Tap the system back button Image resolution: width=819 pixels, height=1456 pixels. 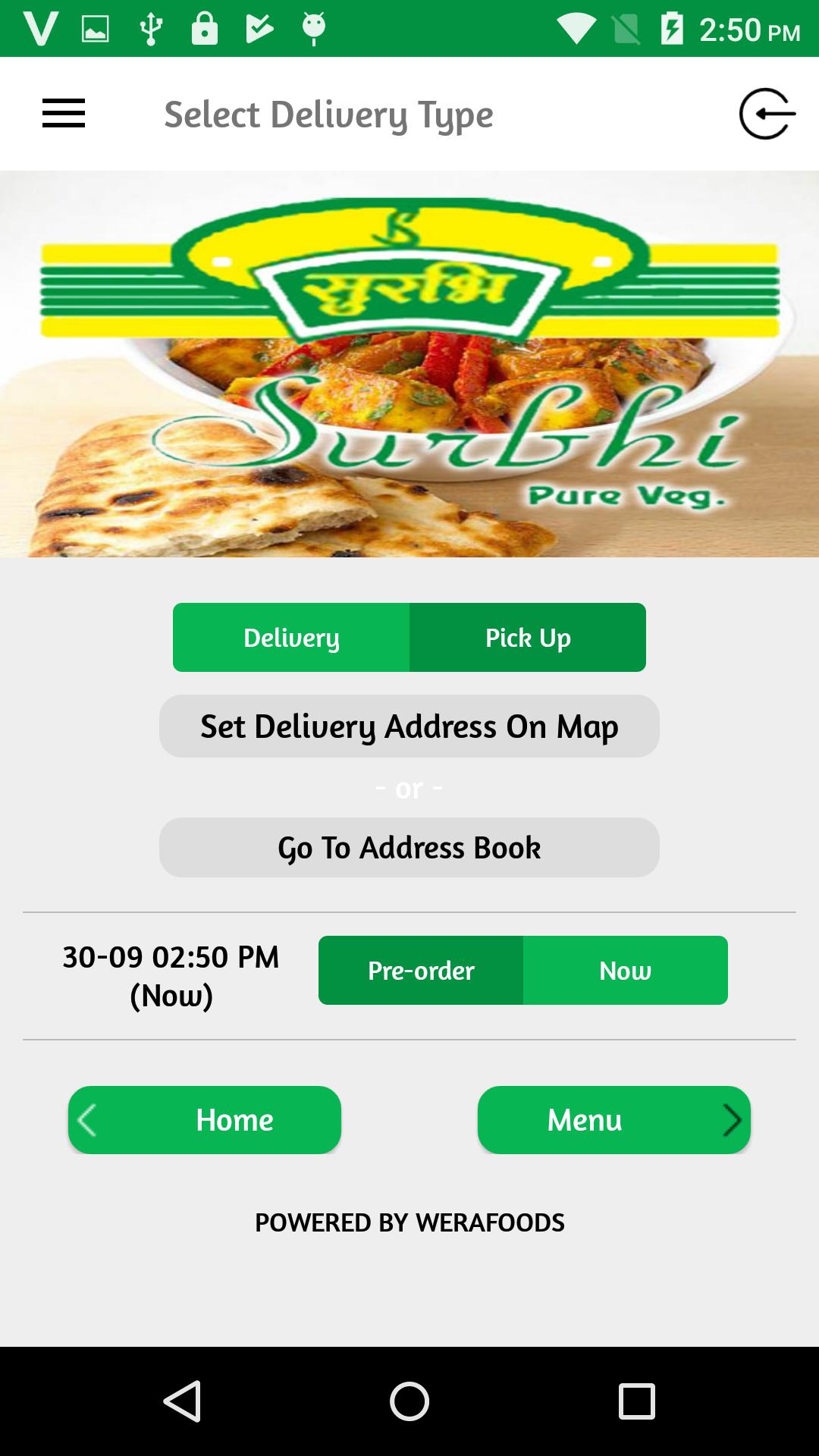click(182, 1401)
